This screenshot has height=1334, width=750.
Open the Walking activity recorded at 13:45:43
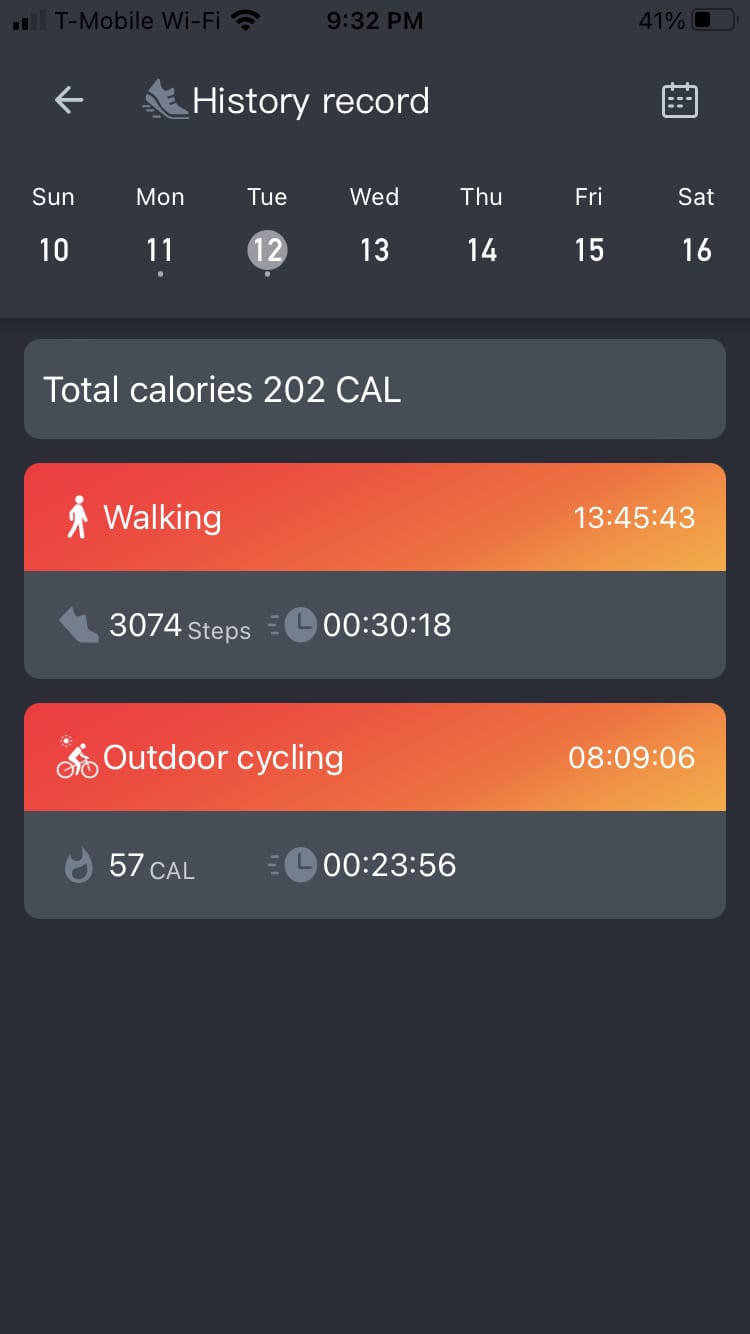tap(375, 517)
